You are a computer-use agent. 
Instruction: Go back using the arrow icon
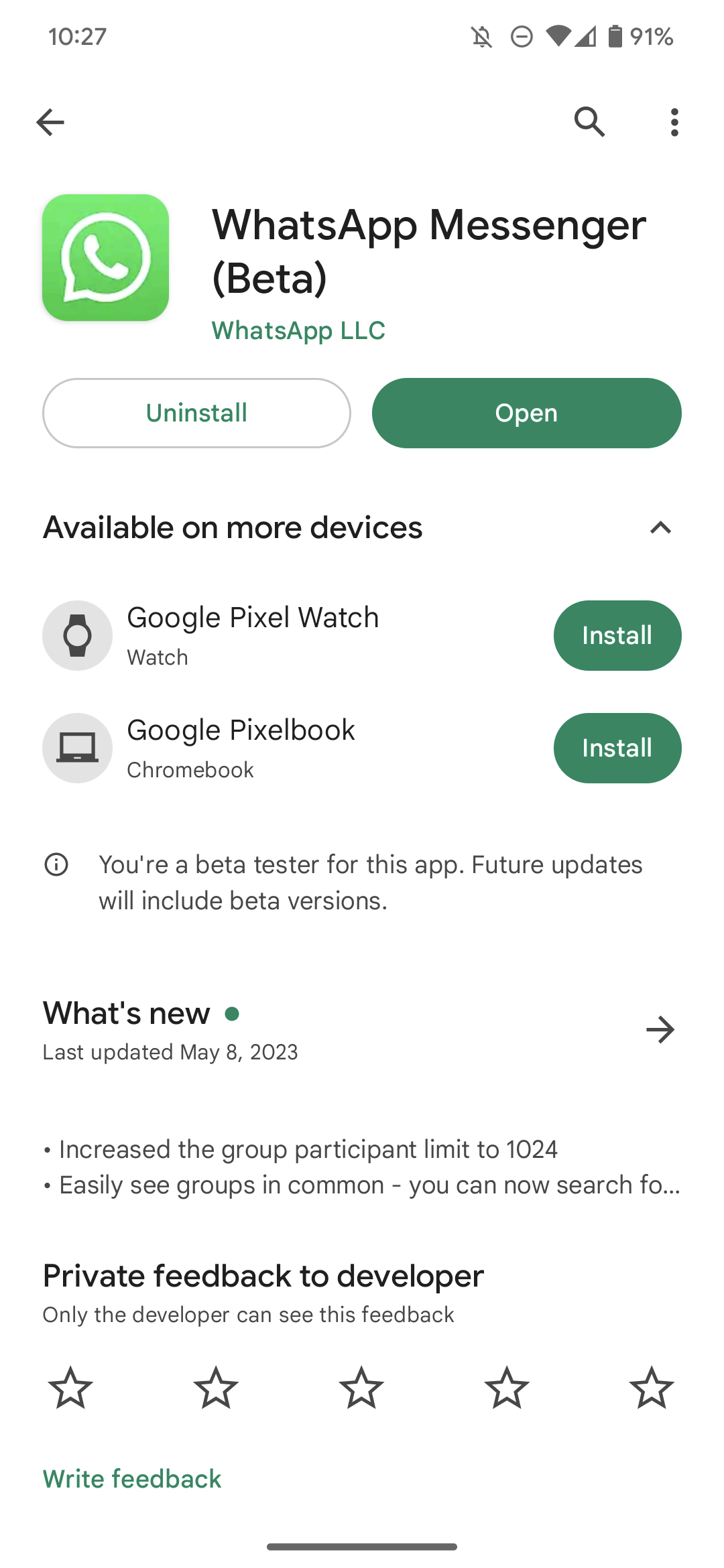[50, 122]
